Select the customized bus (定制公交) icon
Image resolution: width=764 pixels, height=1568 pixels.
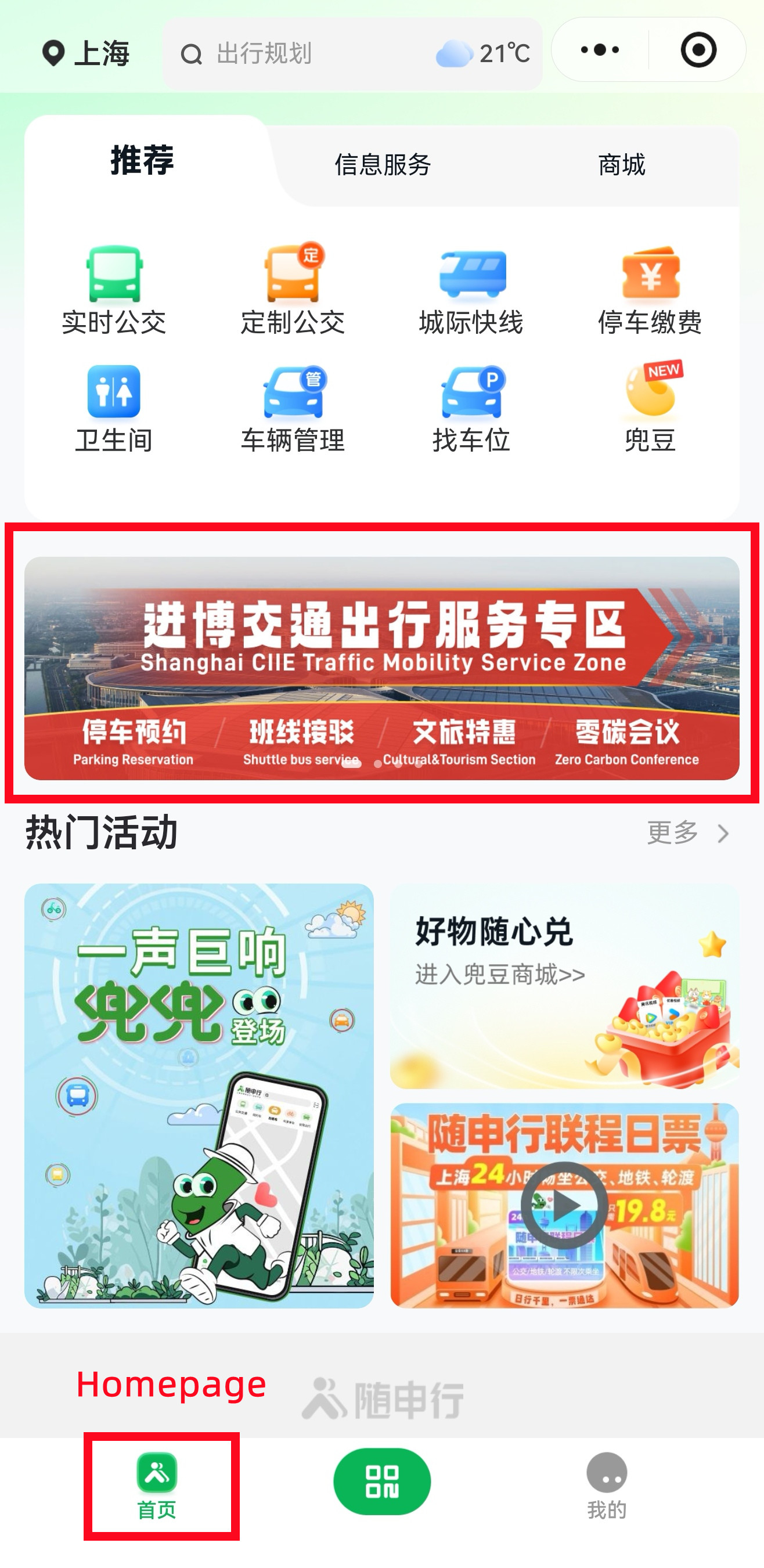pyautogui.click(x=293, y=286)
